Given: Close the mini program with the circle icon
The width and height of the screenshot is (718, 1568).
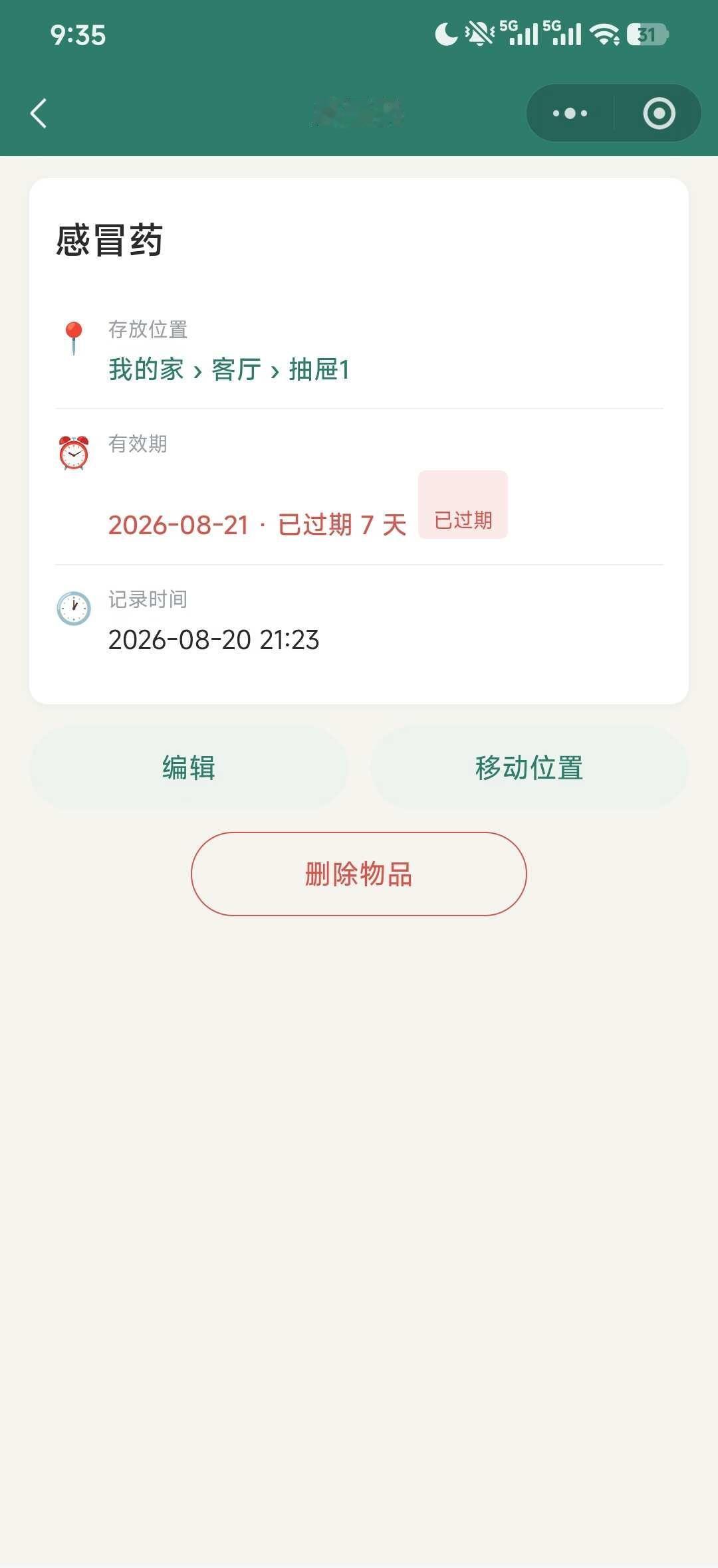Looking at the screenshot, I should point(659,113).
